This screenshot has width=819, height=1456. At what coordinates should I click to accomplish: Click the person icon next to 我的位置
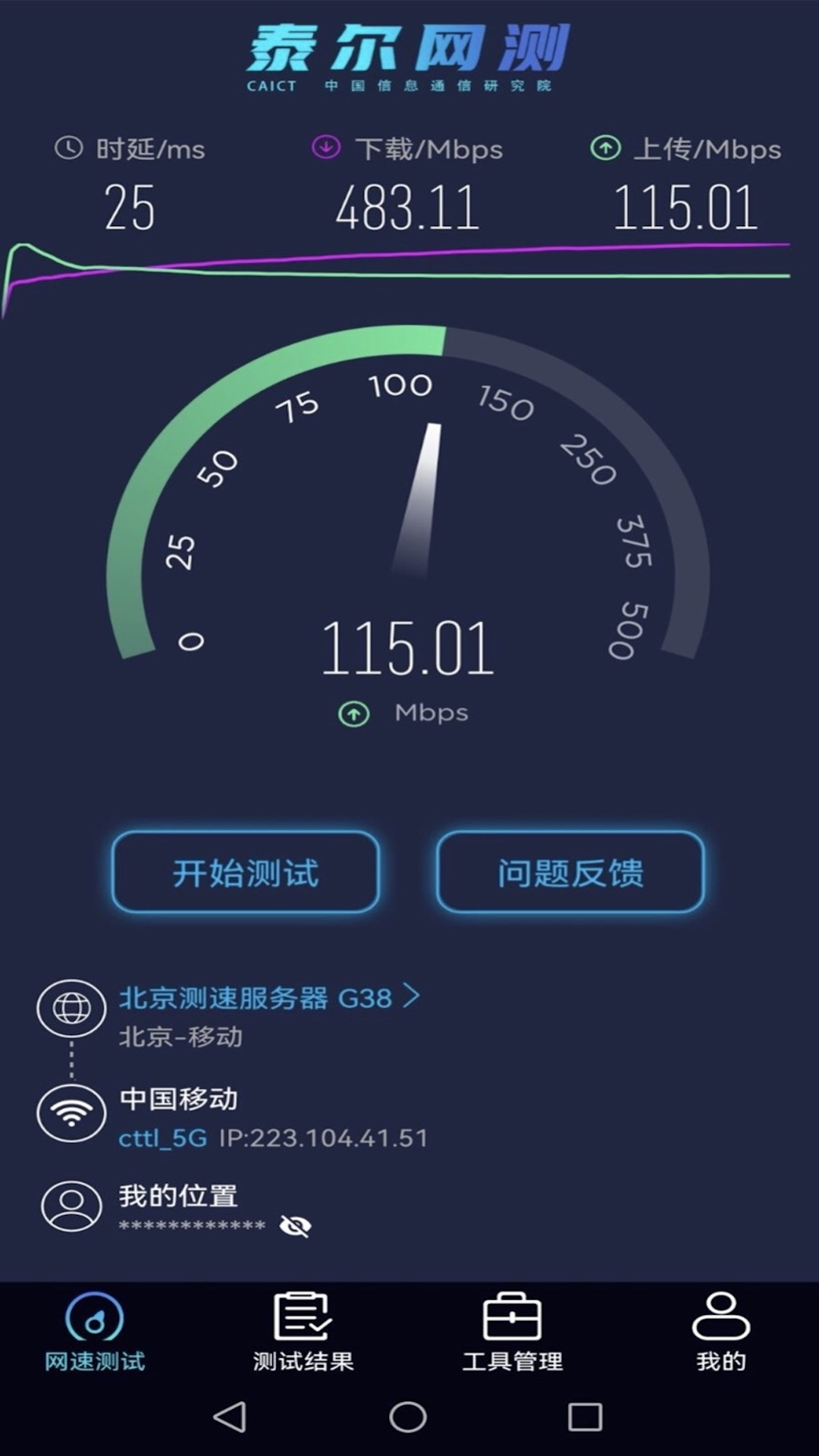tap(71, 1206)
